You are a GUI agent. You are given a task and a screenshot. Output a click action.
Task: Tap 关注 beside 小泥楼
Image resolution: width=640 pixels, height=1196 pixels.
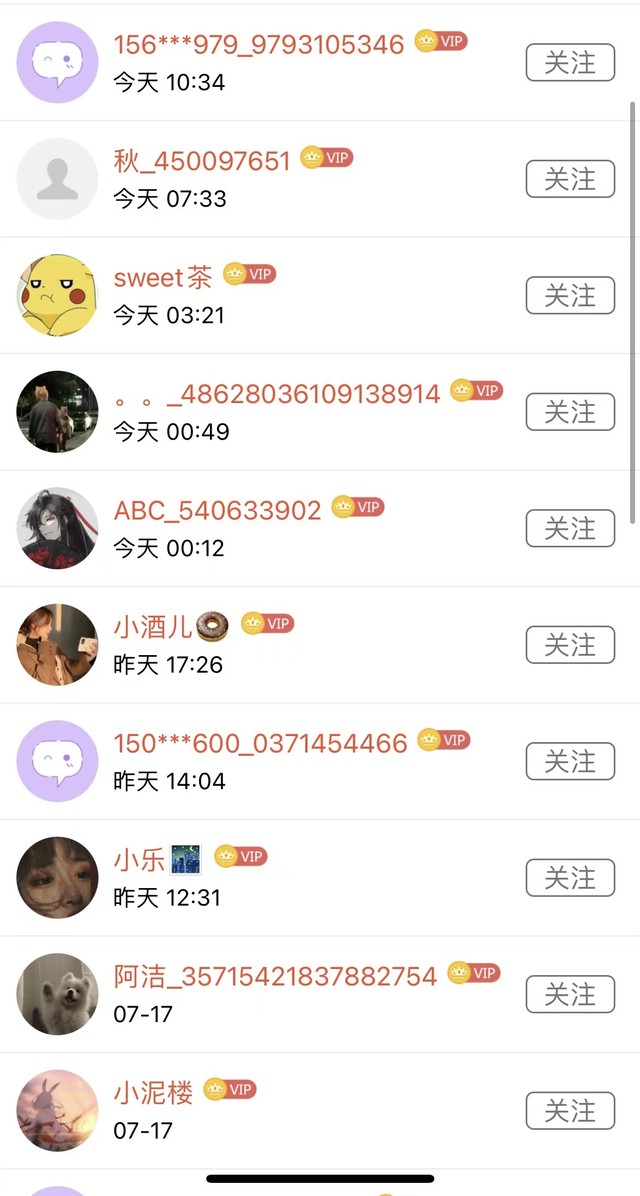570,1111
